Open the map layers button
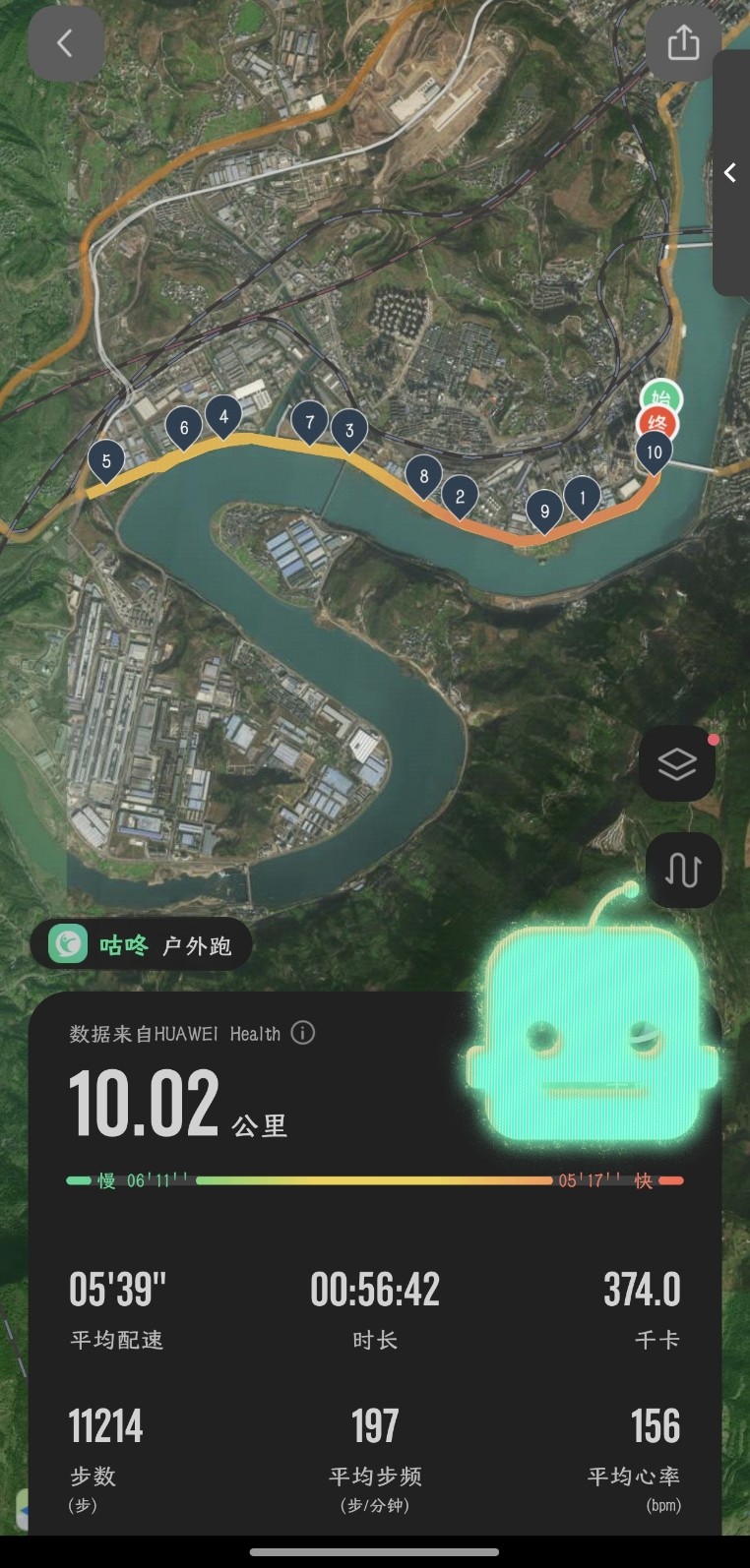 [677, 763]
